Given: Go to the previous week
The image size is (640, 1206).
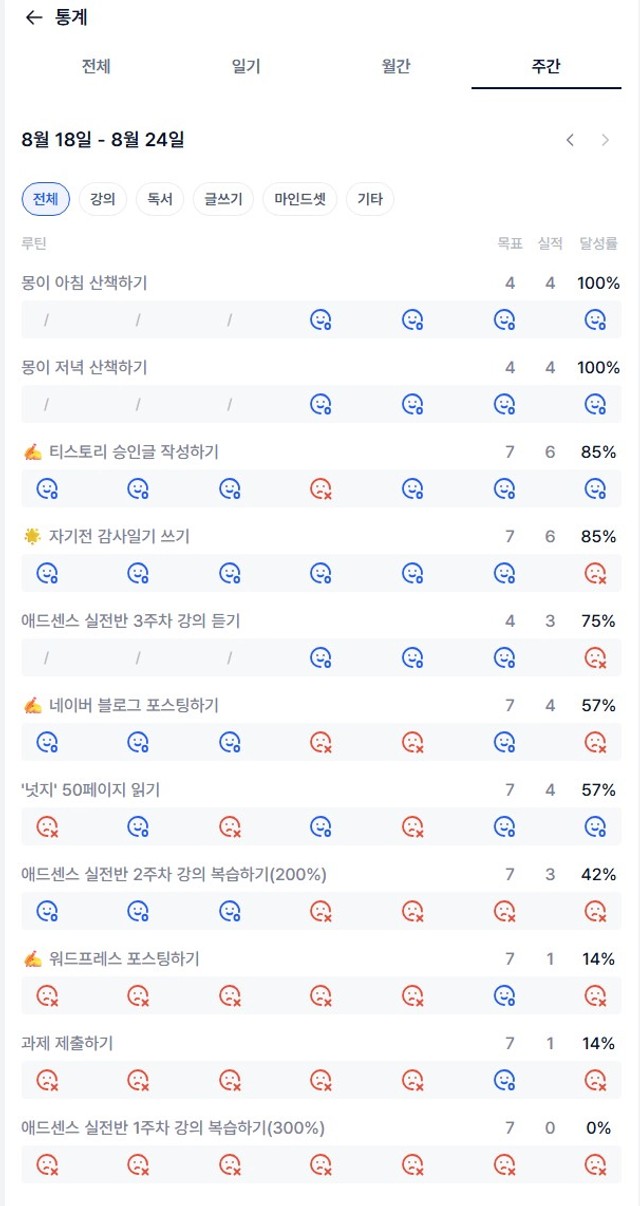Looking at the screenshot, I should (570, 140).
